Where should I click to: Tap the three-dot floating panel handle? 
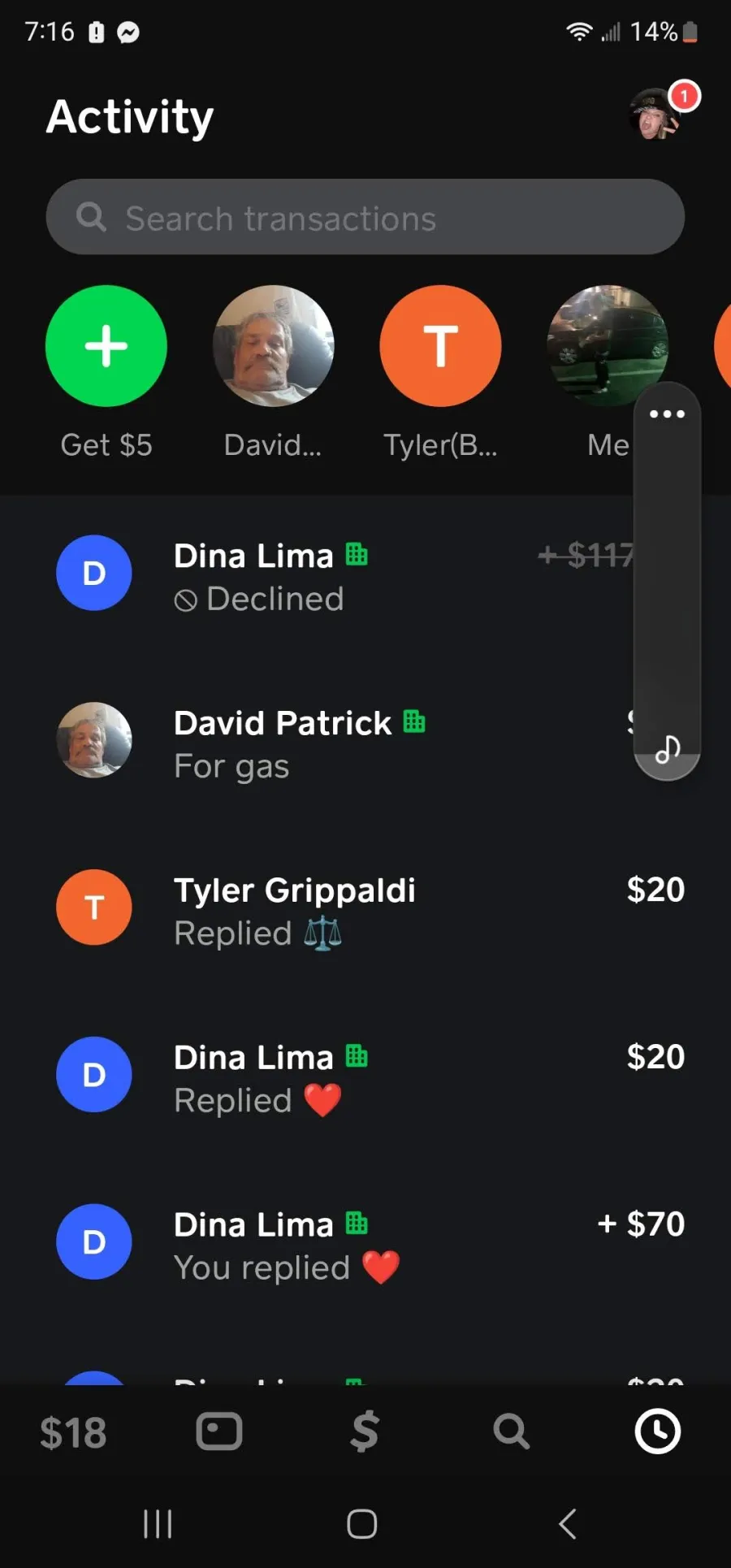(x=667, y=414)
